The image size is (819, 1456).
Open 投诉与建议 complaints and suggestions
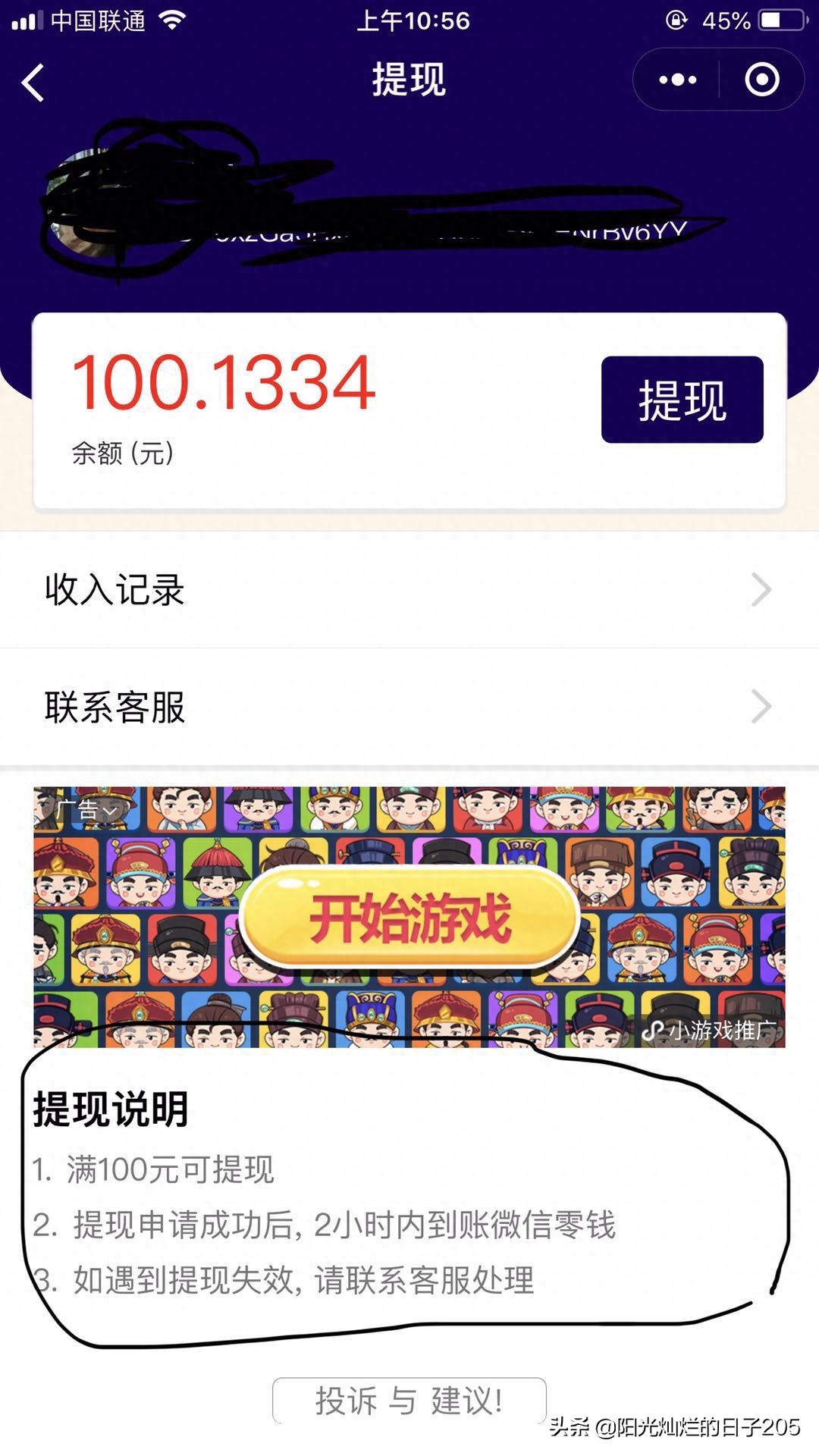409,1401
